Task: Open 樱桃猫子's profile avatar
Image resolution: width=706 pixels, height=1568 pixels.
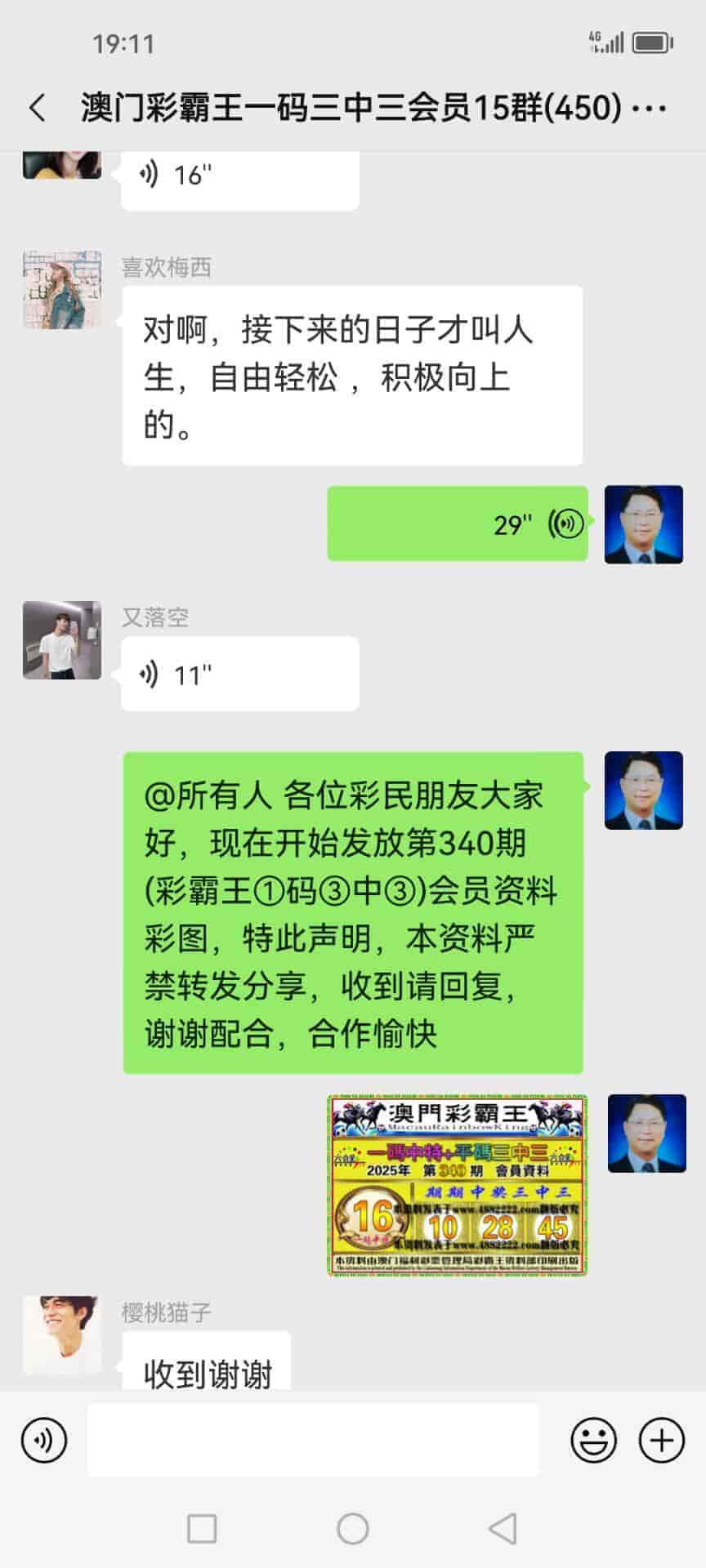Action: (x=62, y=1334)
